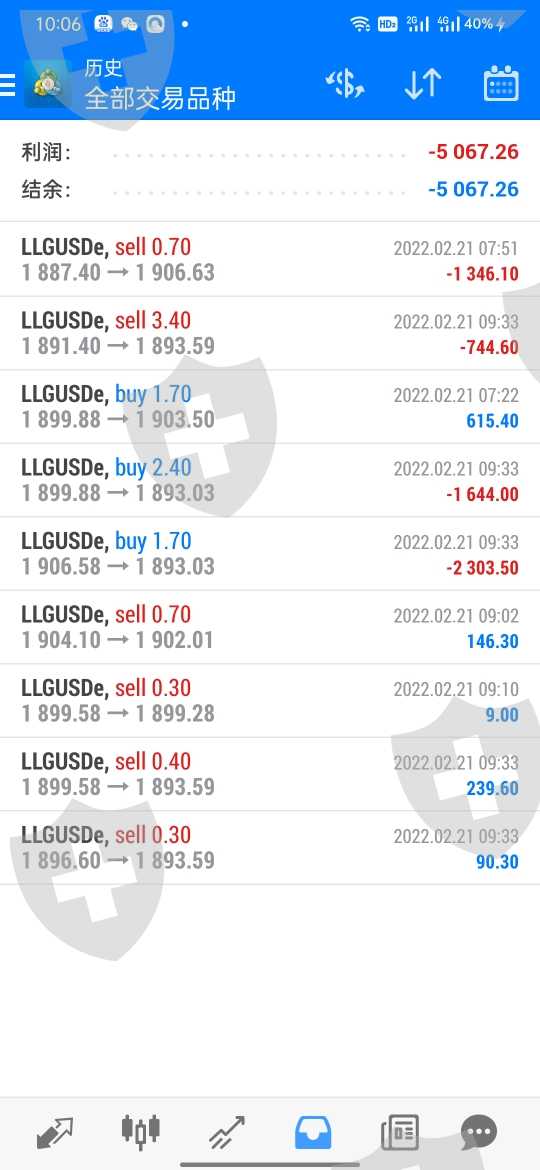Switch to the trade tab
The width and height of the screenshot is (540, 1170).
pos(226,1133)
